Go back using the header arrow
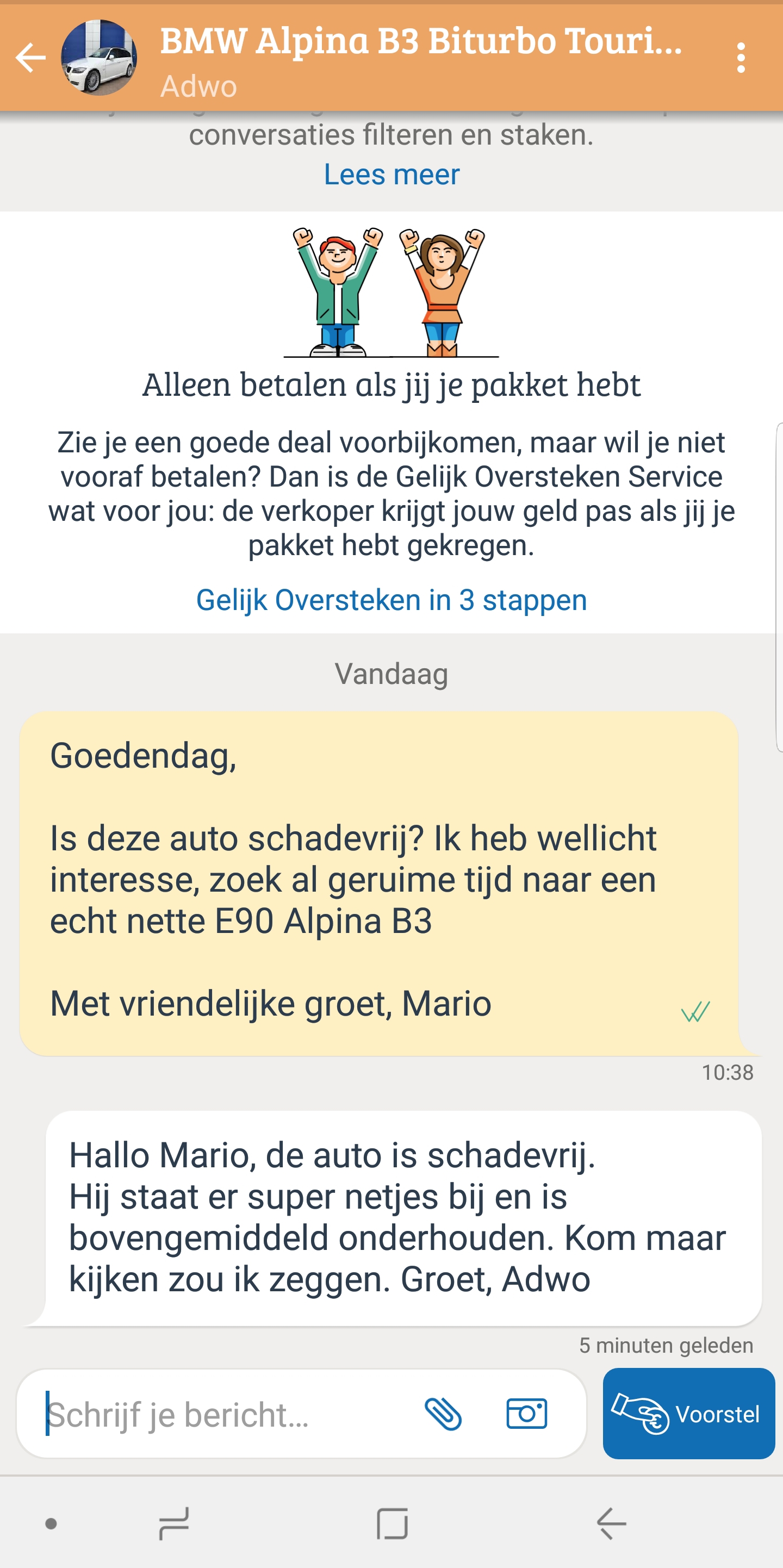 [x=30, y=58]
